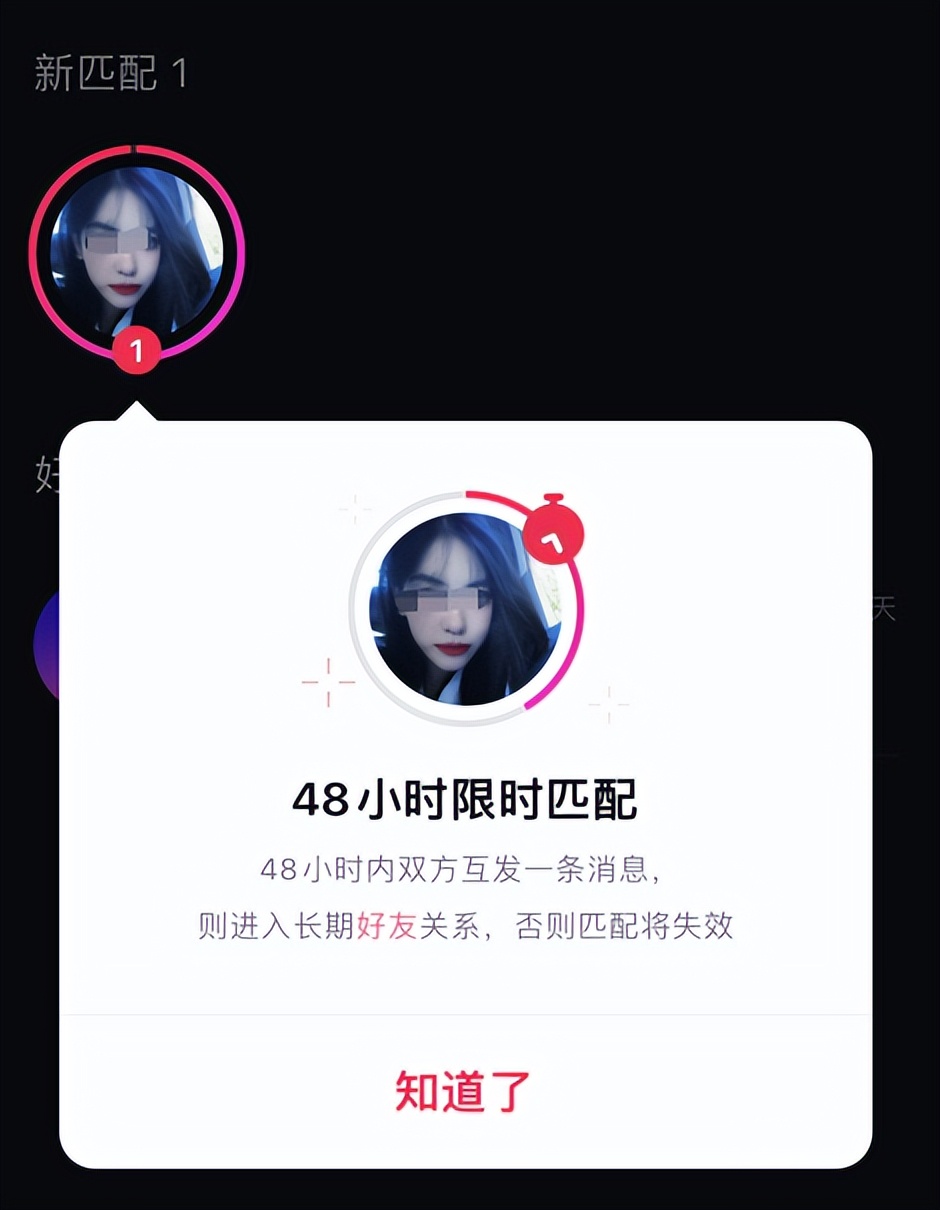Tap the match expiry description text
The width and height of the screenshot is (940, 1210).
pyautogui.click(x=466, y=895)
